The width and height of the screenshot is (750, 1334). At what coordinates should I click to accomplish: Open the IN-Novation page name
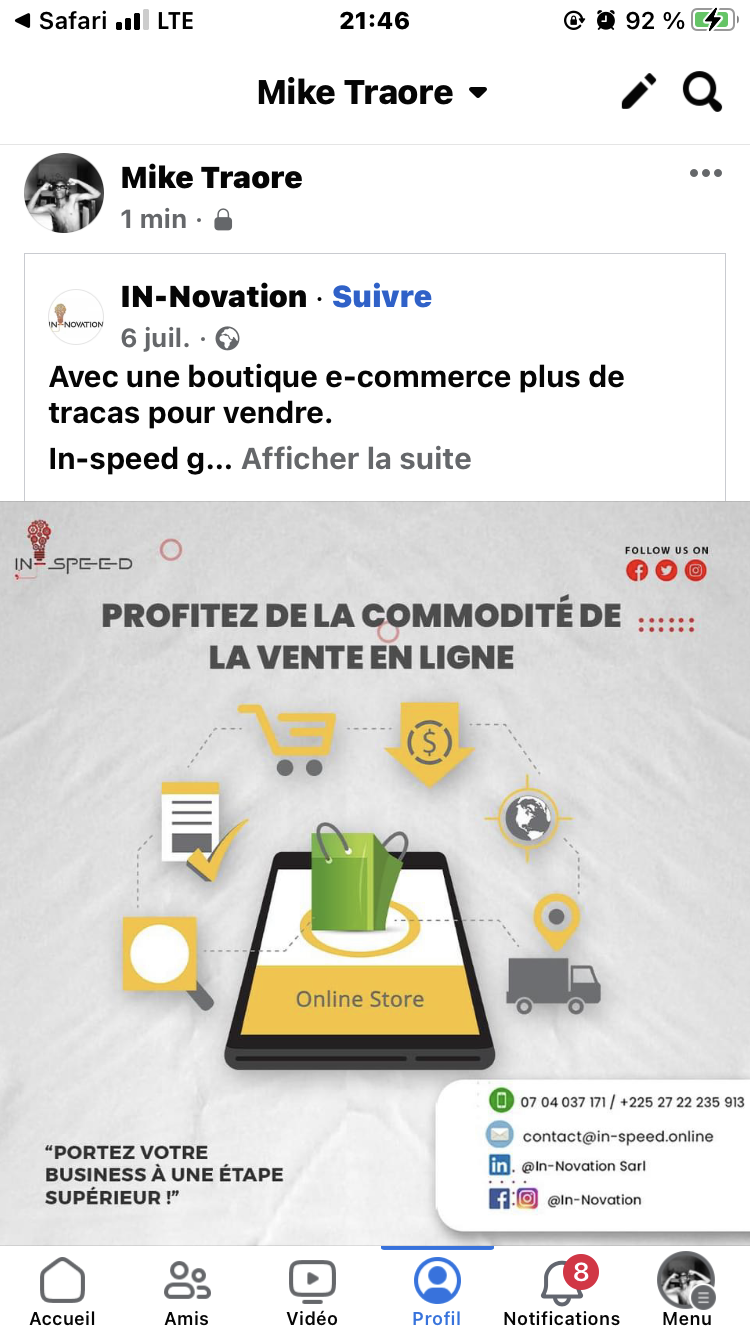(213, 297)
